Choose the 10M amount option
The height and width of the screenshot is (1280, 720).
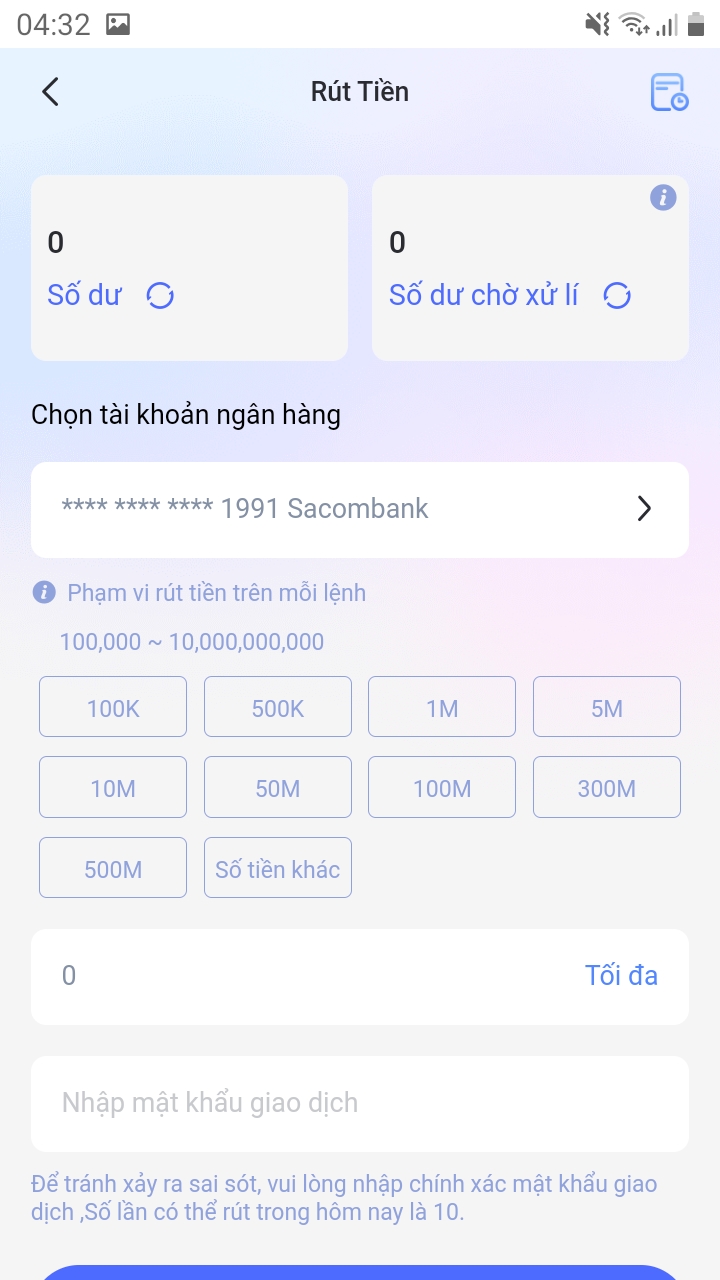(113, 787)
